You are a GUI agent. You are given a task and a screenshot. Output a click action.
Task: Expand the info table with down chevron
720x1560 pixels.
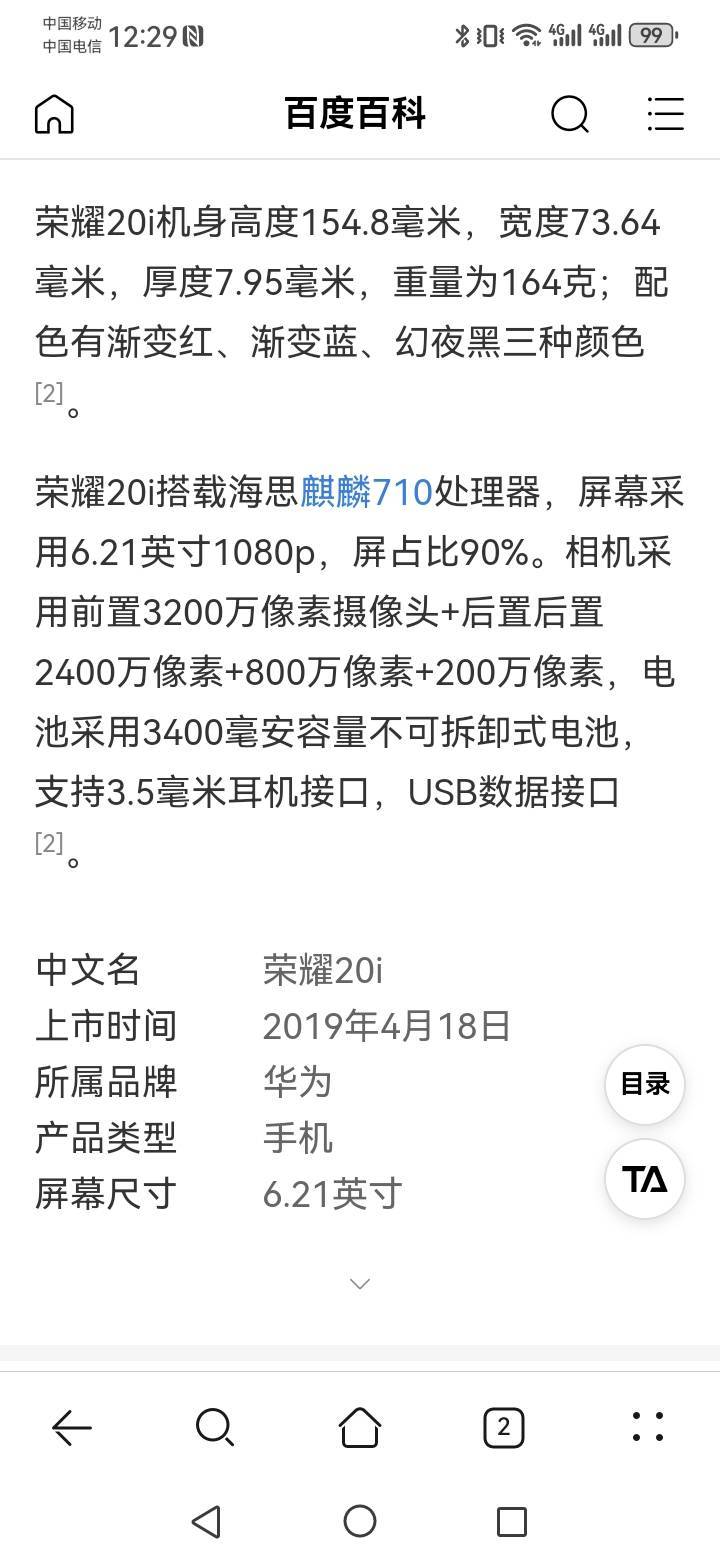tap(360, 1283)
